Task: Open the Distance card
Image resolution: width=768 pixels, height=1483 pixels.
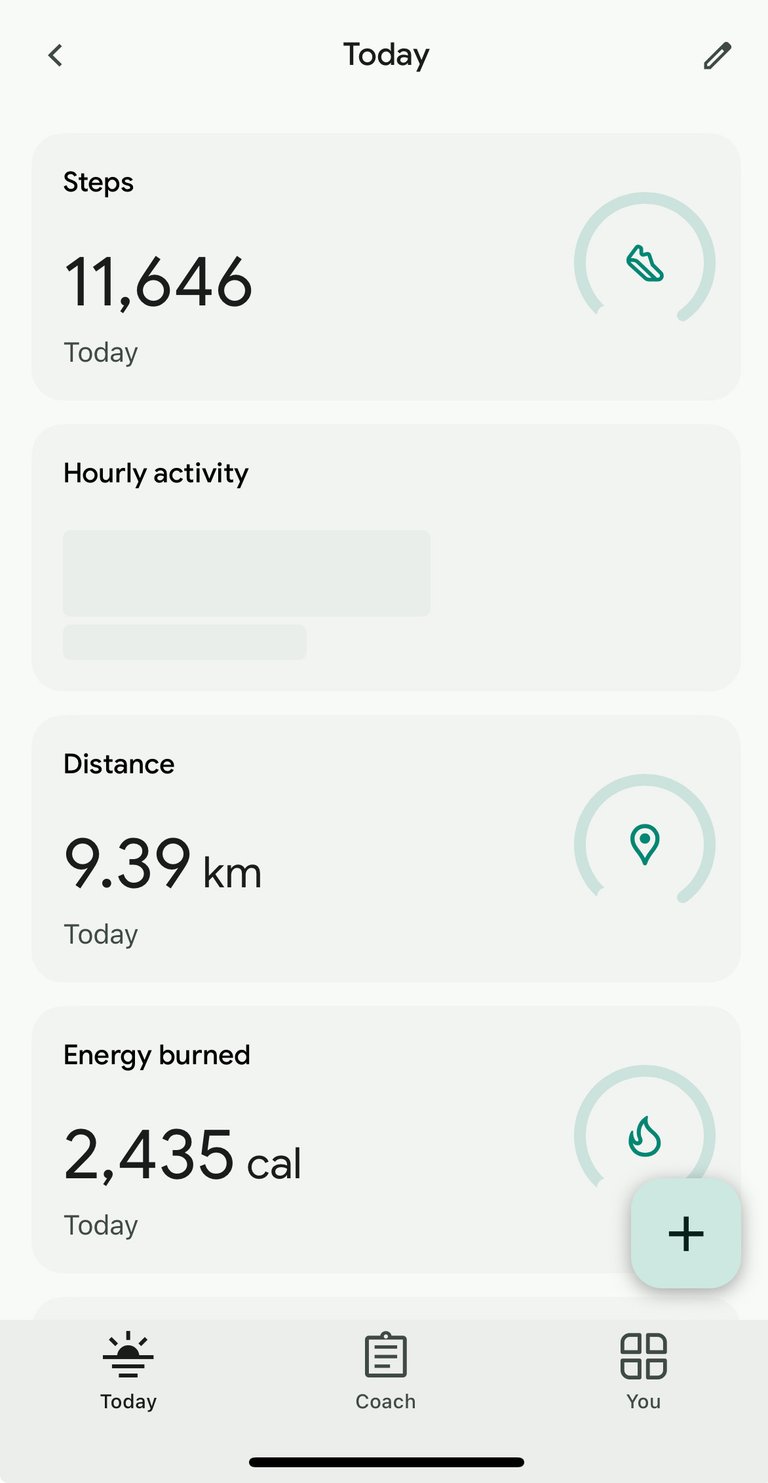Action: [x=386, y=848]
